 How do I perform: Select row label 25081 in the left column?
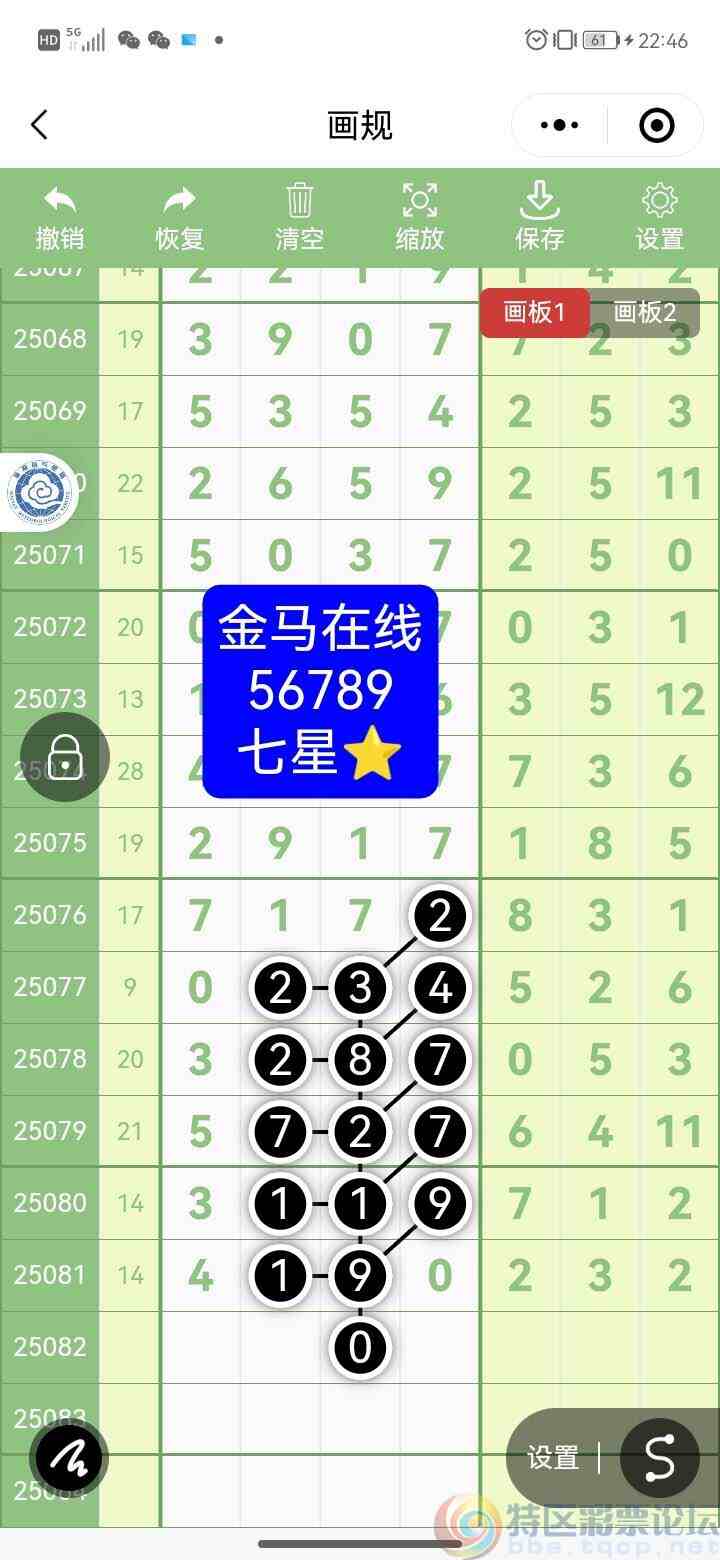tap(48, 1274)
